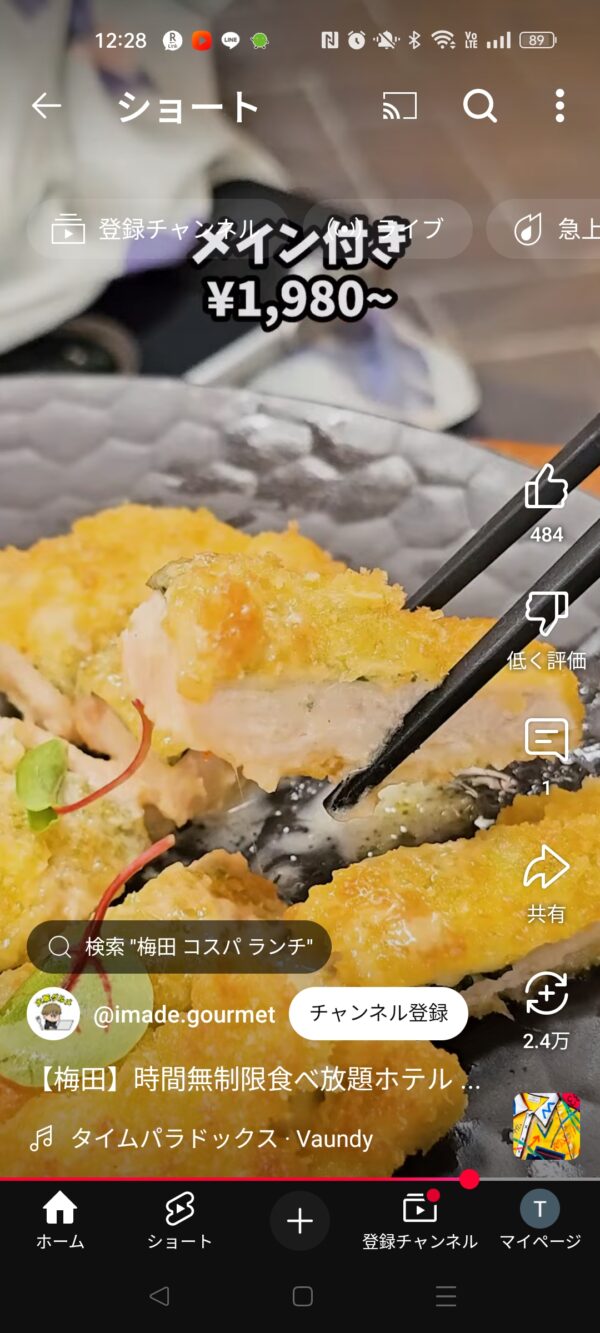Open the search icon in the app bar

pos(480,106)
